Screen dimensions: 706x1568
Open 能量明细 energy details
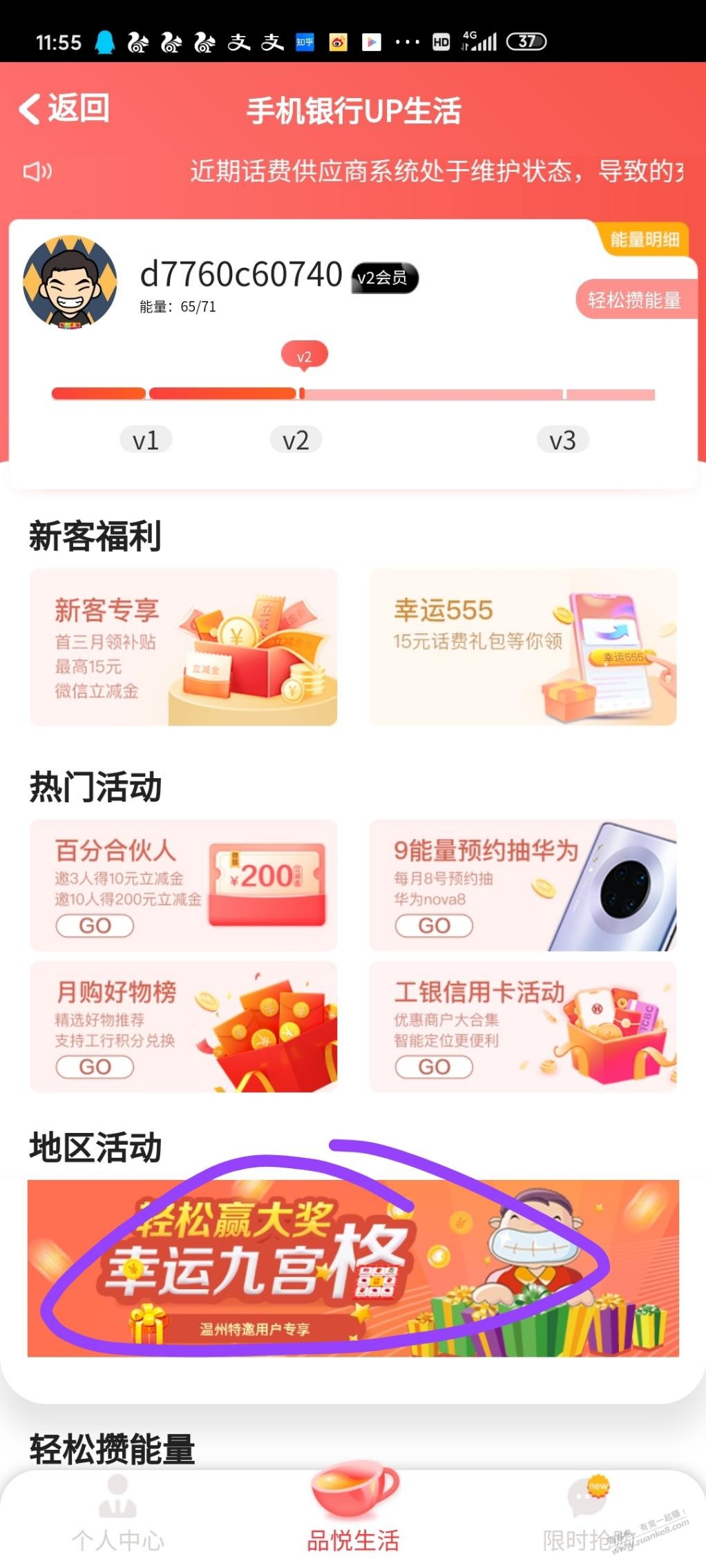(x=644, y=240)
